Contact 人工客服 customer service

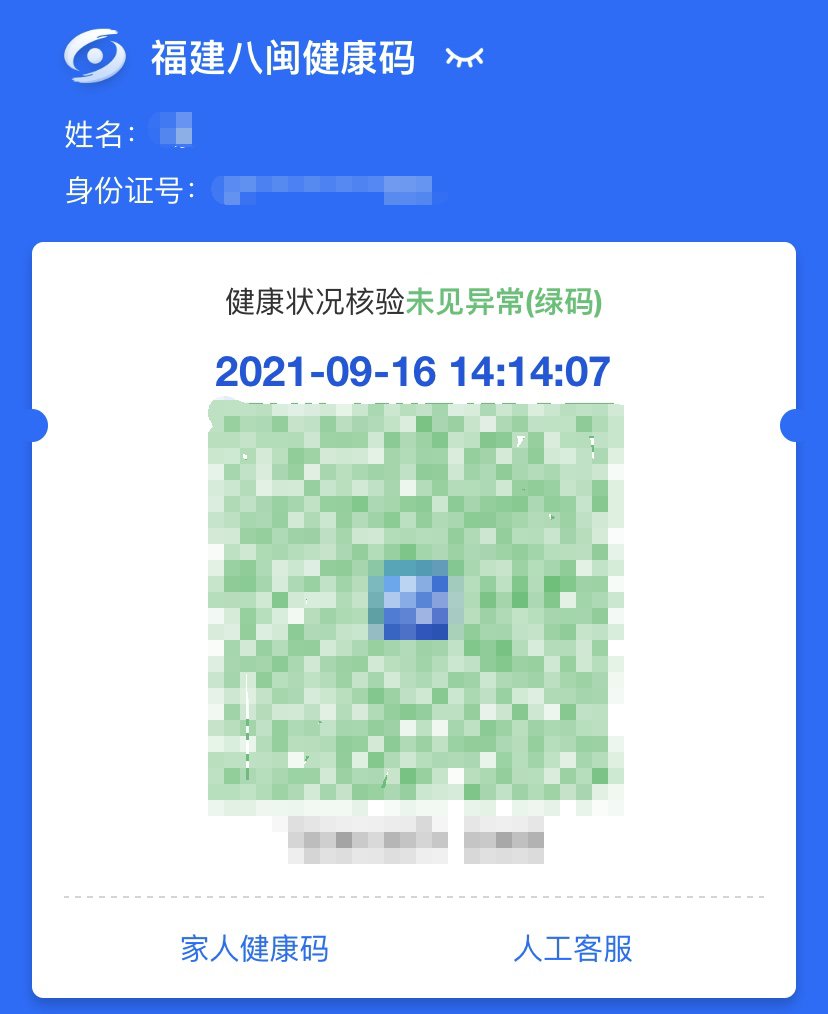tap(573, 948)
